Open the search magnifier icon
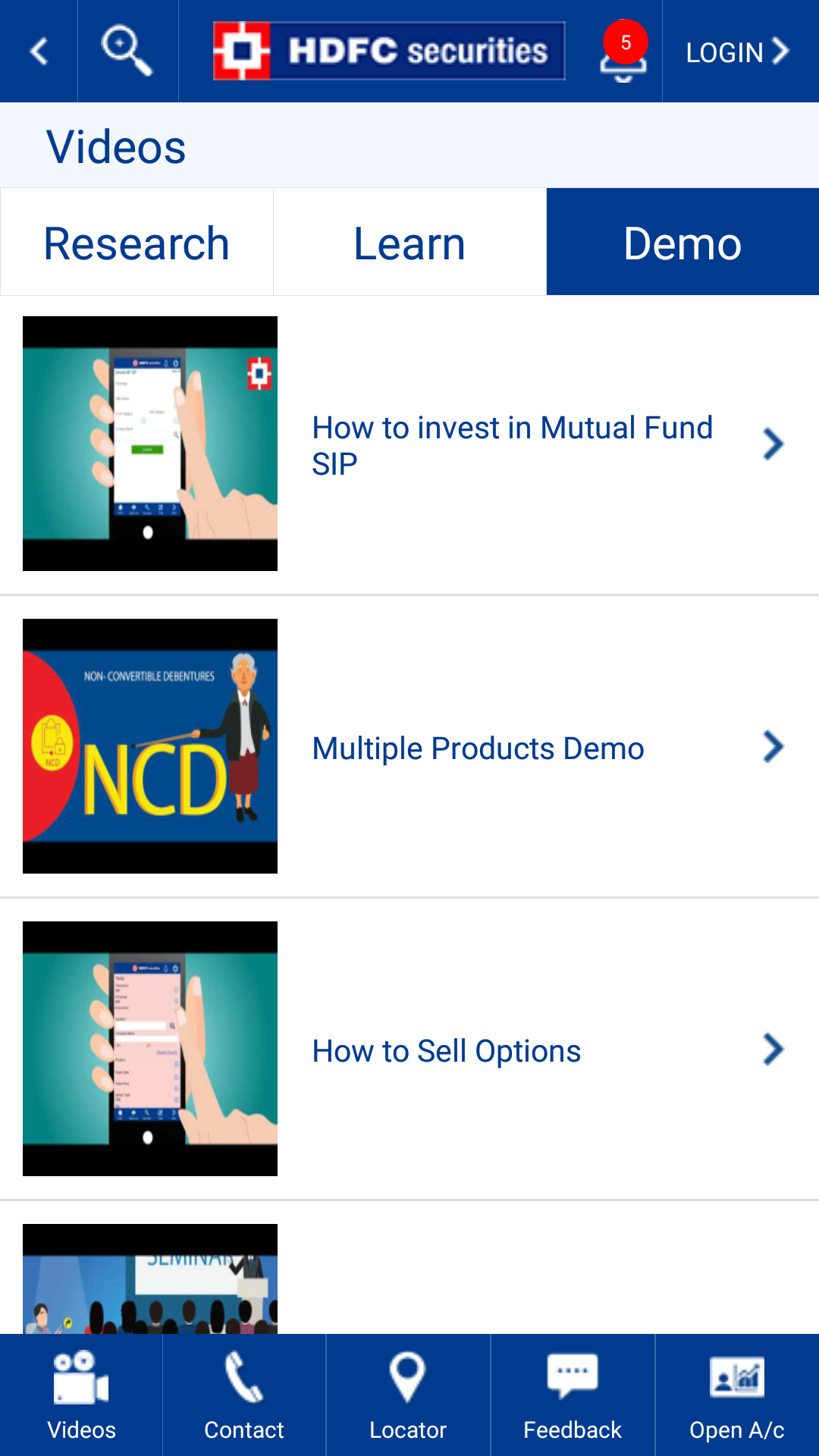The width and height of the screenshot is (819, 1456). click(x=127, y=51)
